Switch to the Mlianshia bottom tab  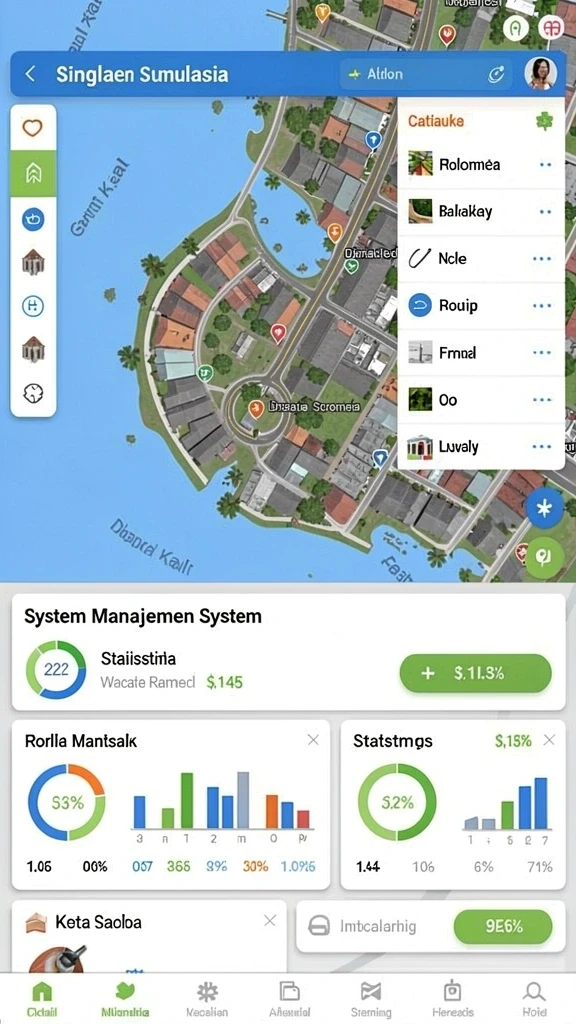(124, 999)
